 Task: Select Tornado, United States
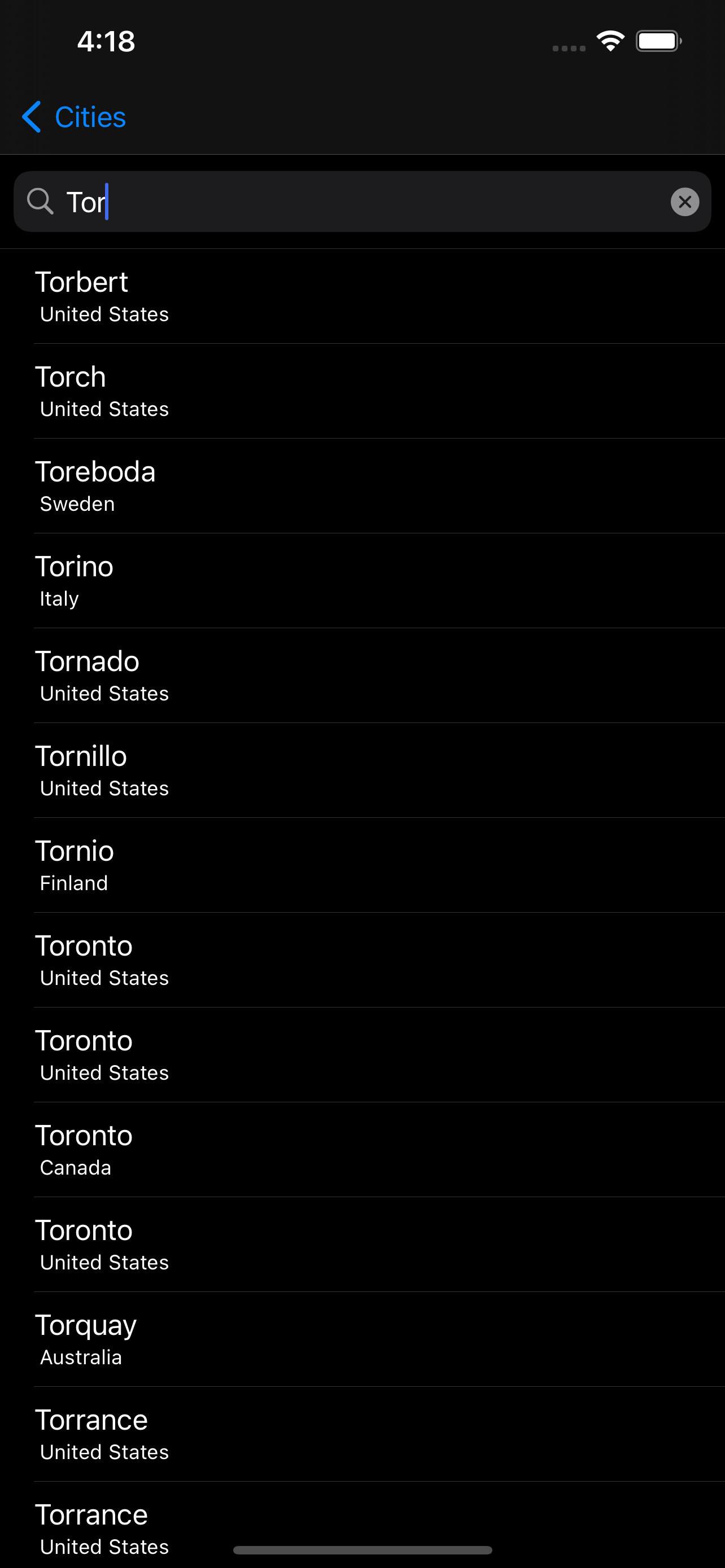(x=362, y=676)
